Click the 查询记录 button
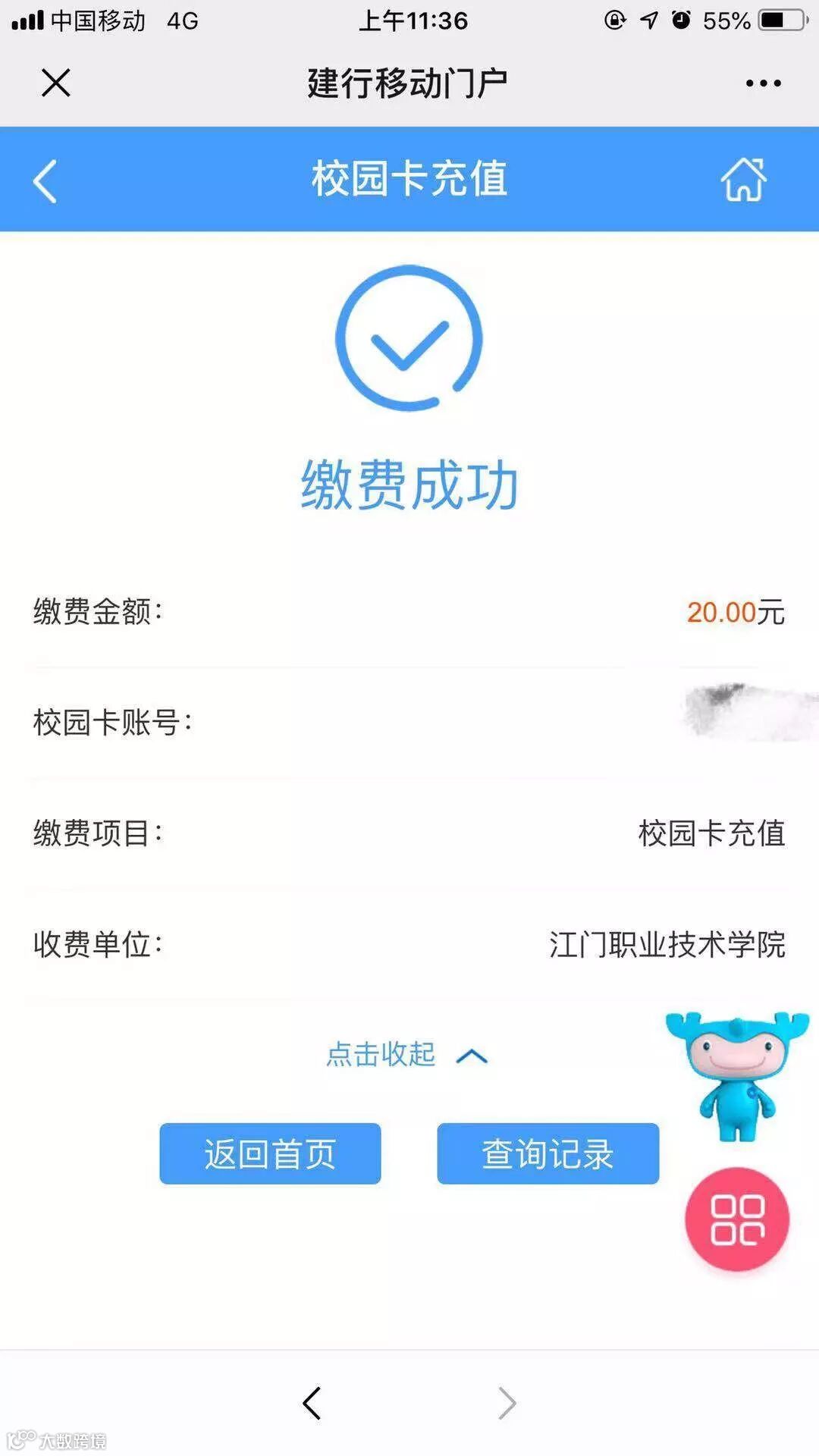The width and height of the screenshot is (819, 1456). 548,1153
